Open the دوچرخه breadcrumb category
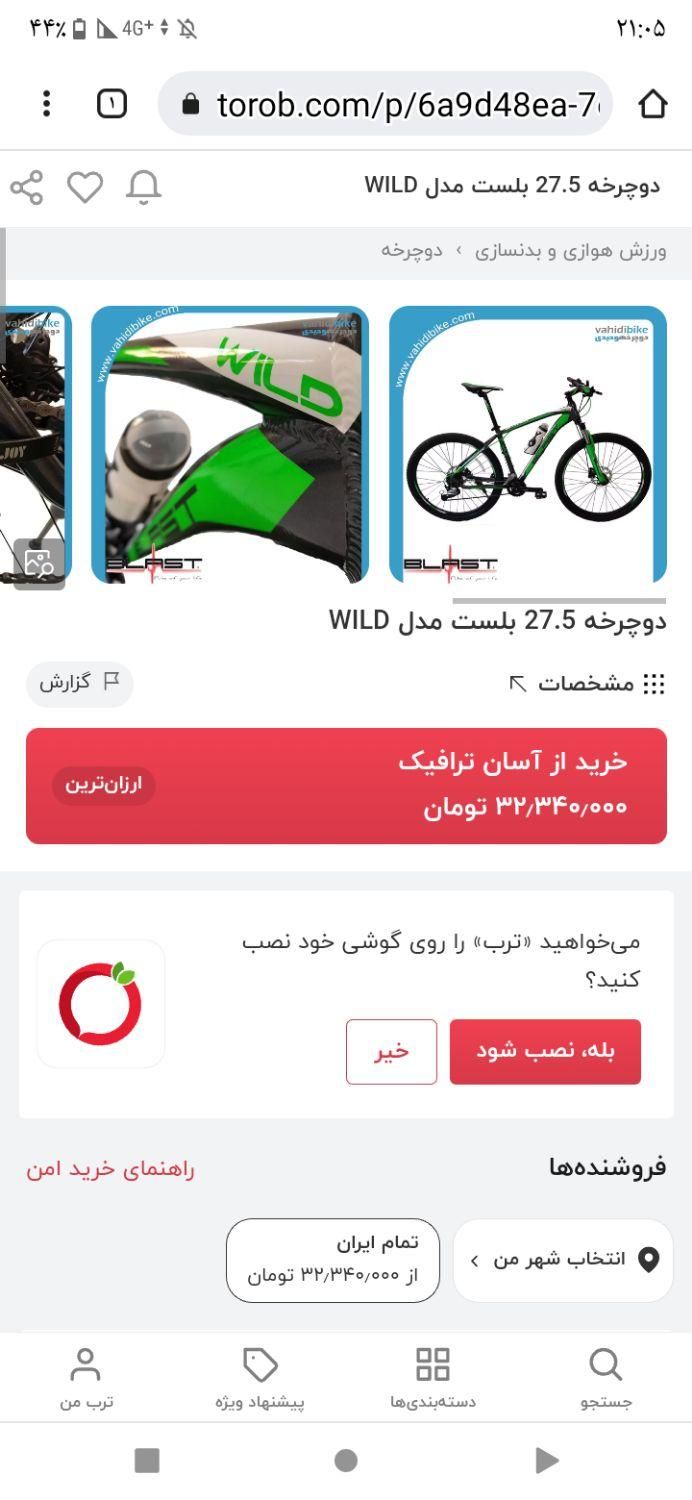 [x=411, y=250]
